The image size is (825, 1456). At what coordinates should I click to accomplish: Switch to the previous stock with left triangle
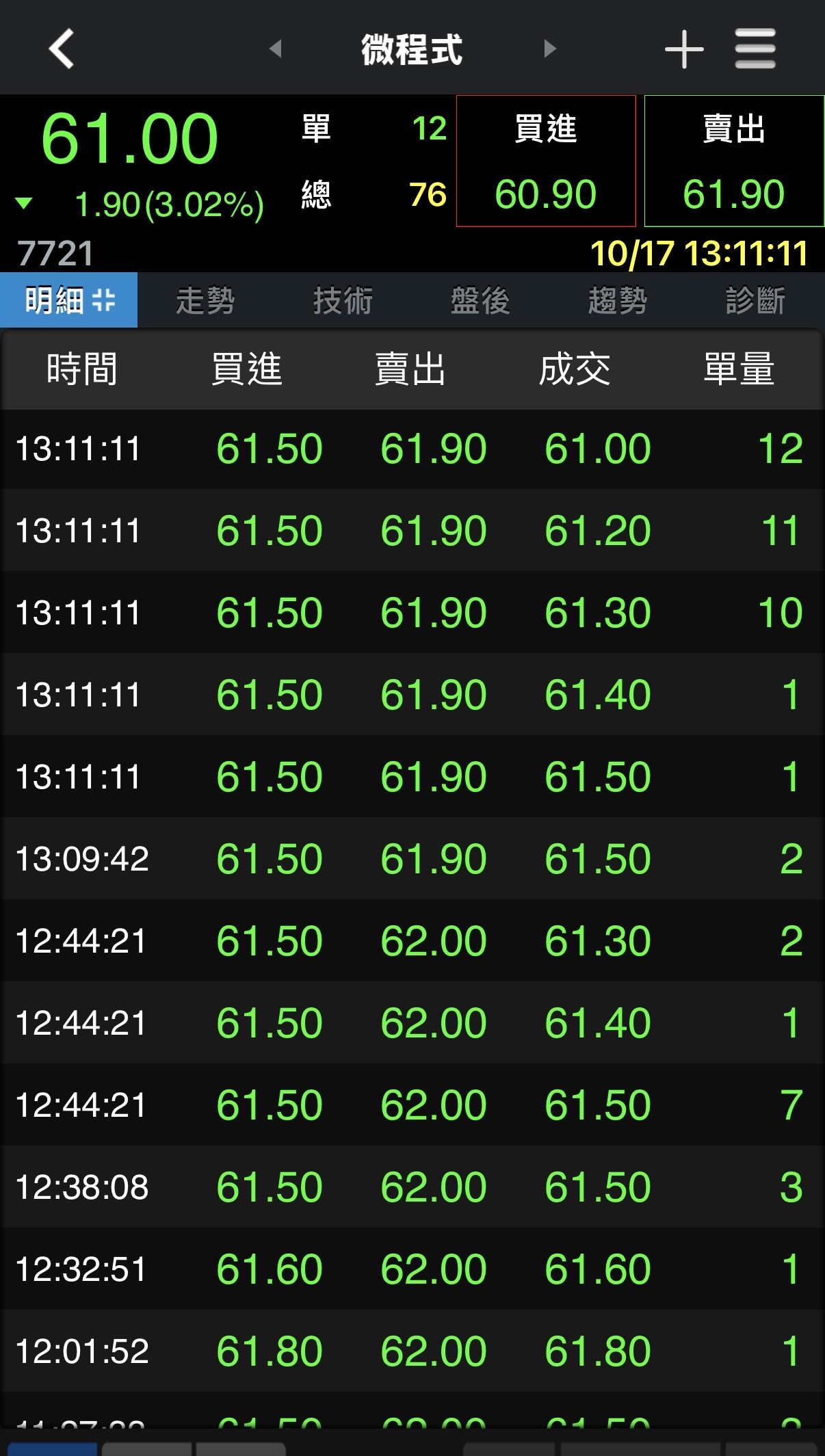pyautogui.click(x=276, y=49)
